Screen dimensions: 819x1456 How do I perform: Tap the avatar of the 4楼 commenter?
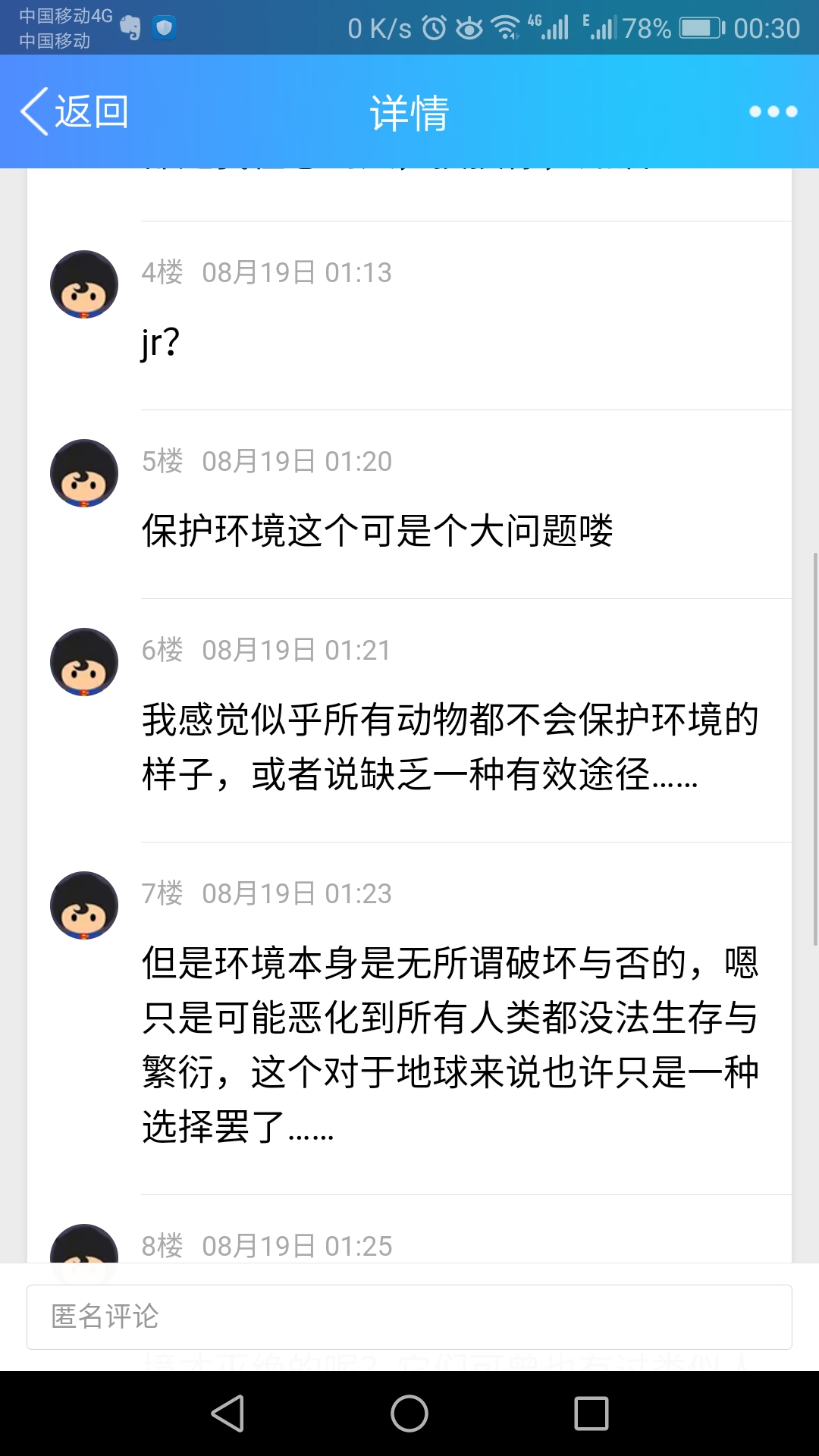84,284
